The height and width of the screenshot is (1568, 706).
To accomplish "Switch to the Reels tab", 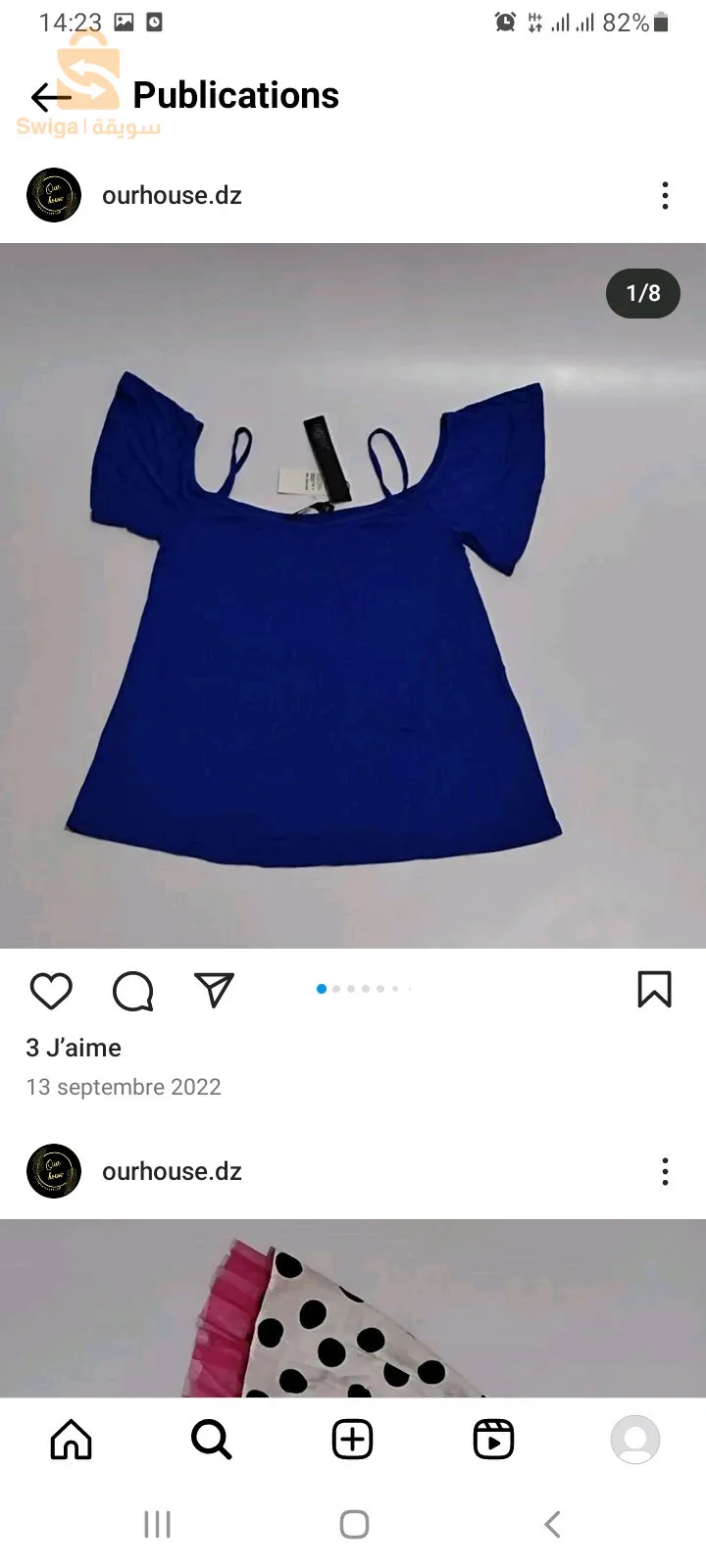I will pos(493,1440).
